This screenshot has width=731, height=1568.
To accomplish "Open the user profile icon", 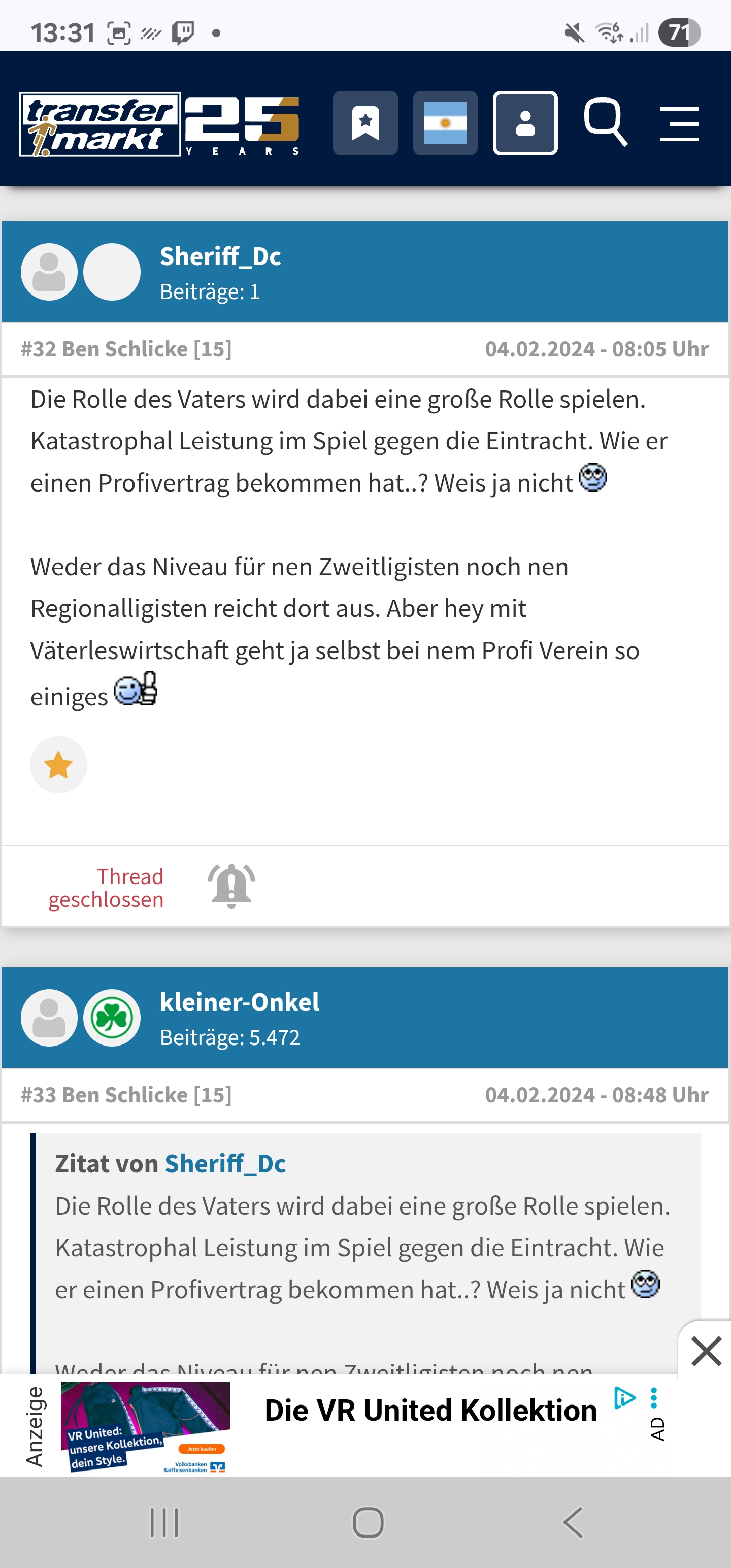I will click(525, 123).
